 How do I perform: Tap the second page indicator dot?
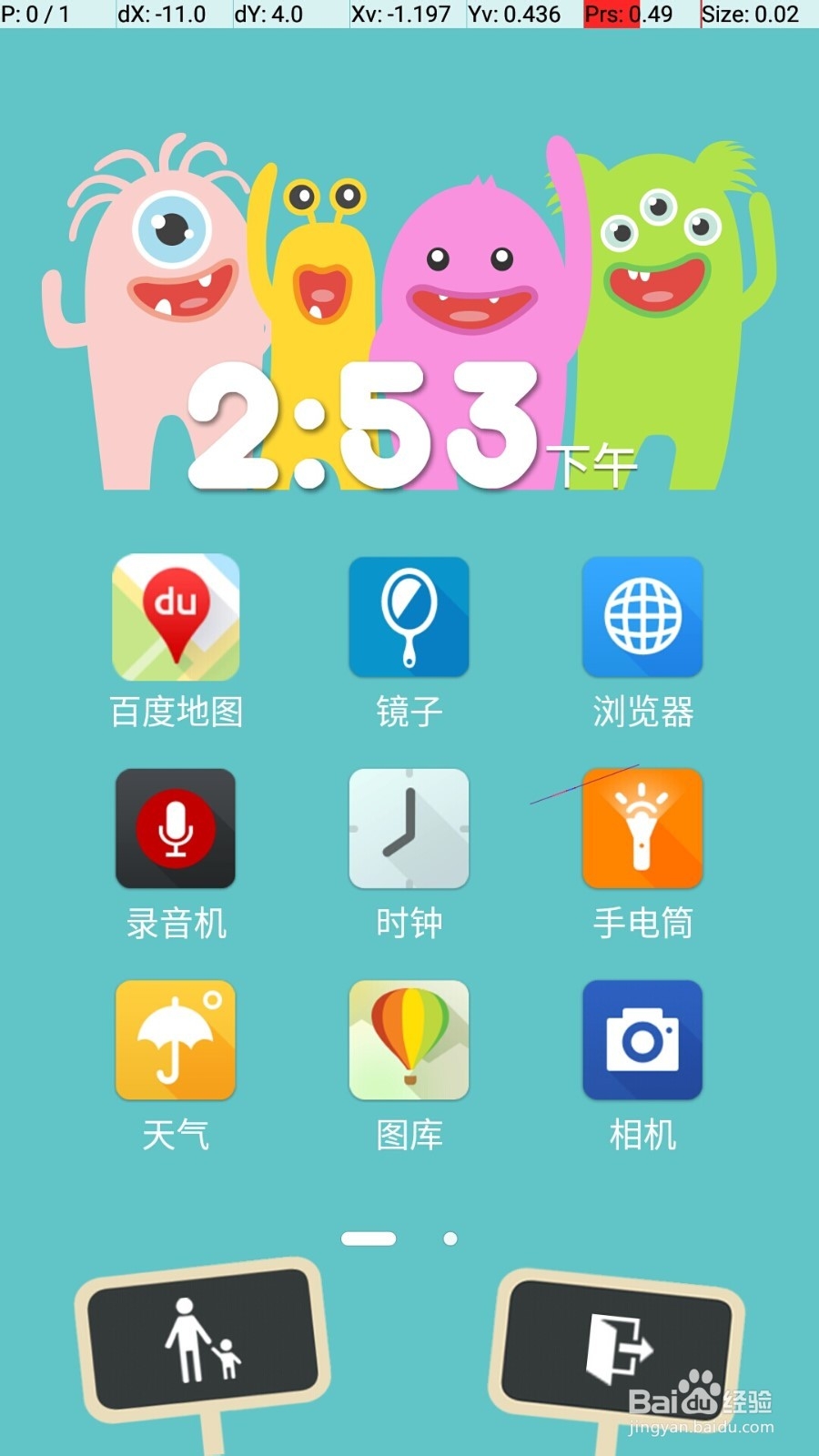[x=450, y=1239]
